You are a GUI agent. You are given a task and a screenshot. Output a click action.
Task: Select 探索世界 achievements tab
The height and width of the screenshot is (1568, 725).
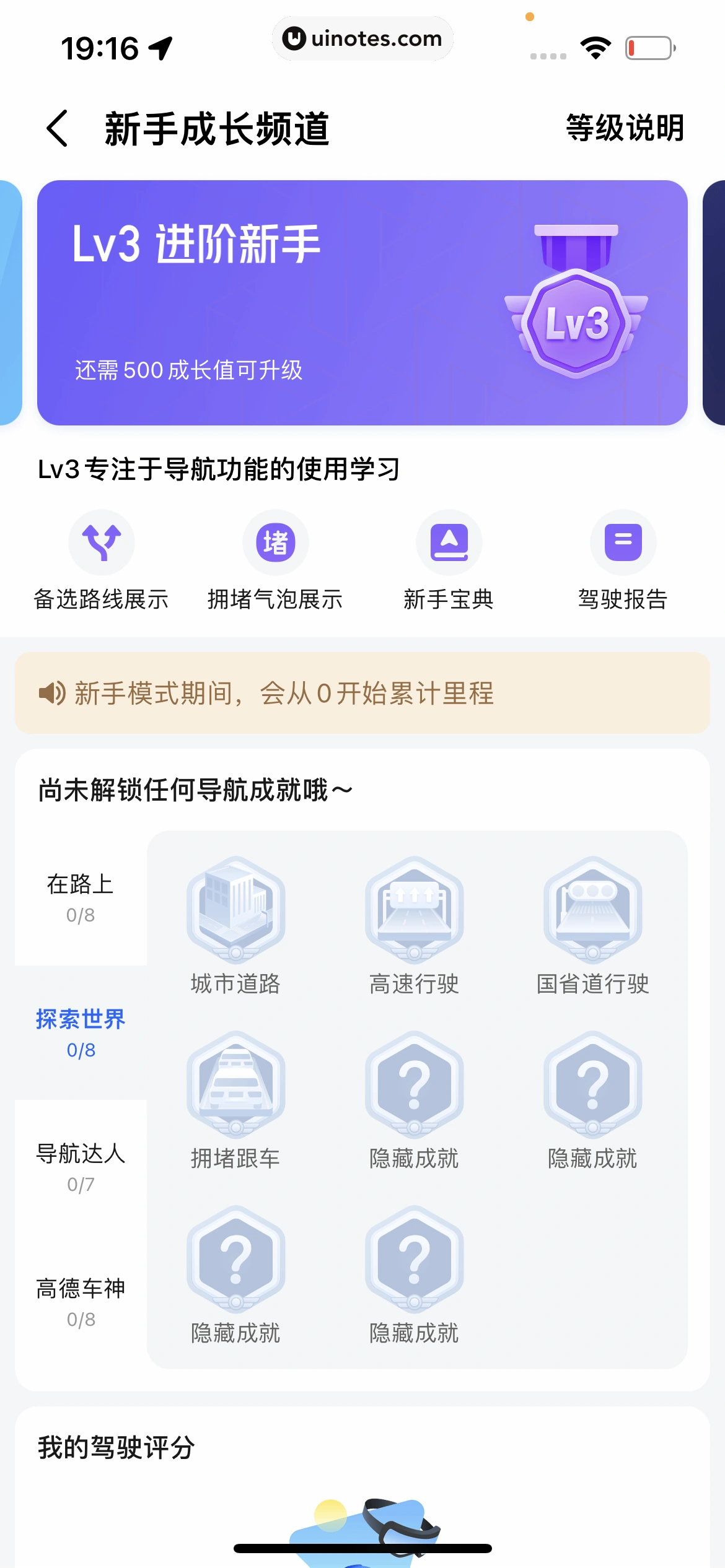pyautogui.click(x=81, y=1033)
